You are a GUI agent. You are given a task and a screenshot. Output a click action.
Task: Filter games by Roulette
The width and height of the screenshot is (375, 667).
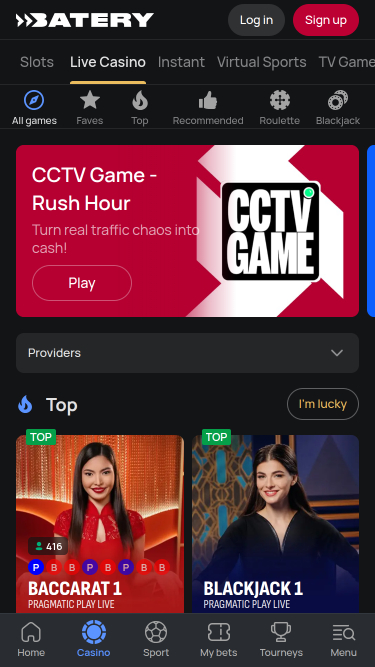(x=280, y=108)
